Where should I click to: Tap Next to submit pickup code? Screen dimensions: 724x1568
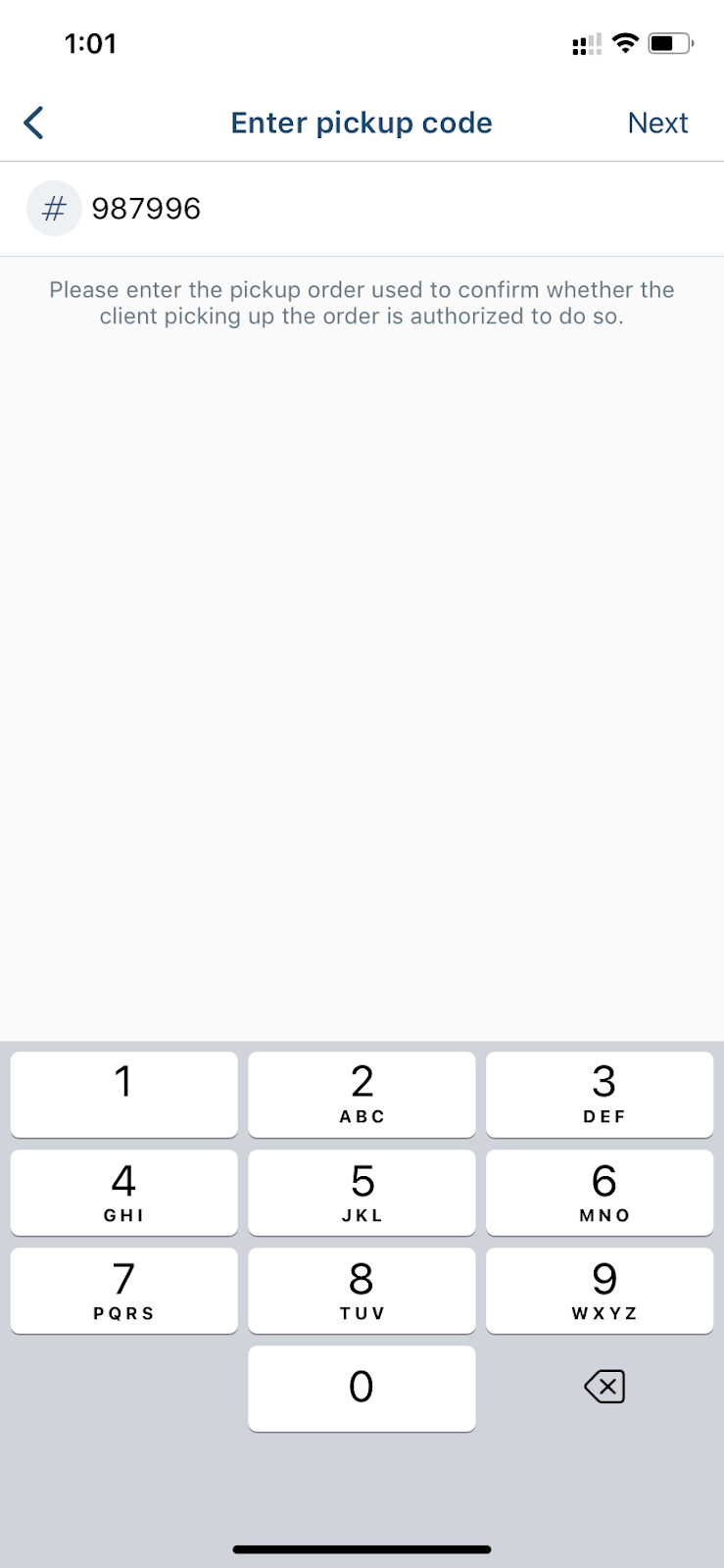pos(657,123)
